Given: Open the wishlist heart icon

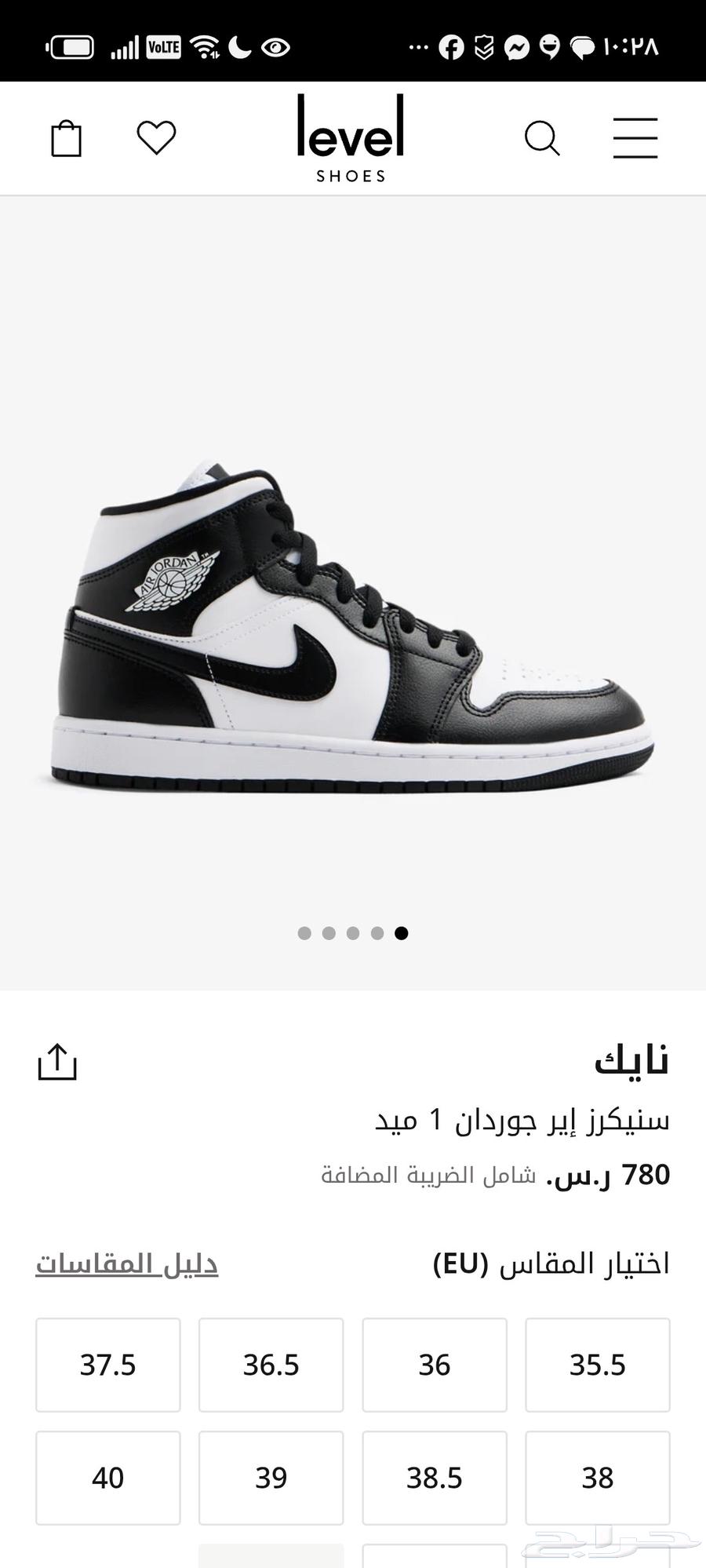Looking at the screenshot, I should (x=155, y=137).
